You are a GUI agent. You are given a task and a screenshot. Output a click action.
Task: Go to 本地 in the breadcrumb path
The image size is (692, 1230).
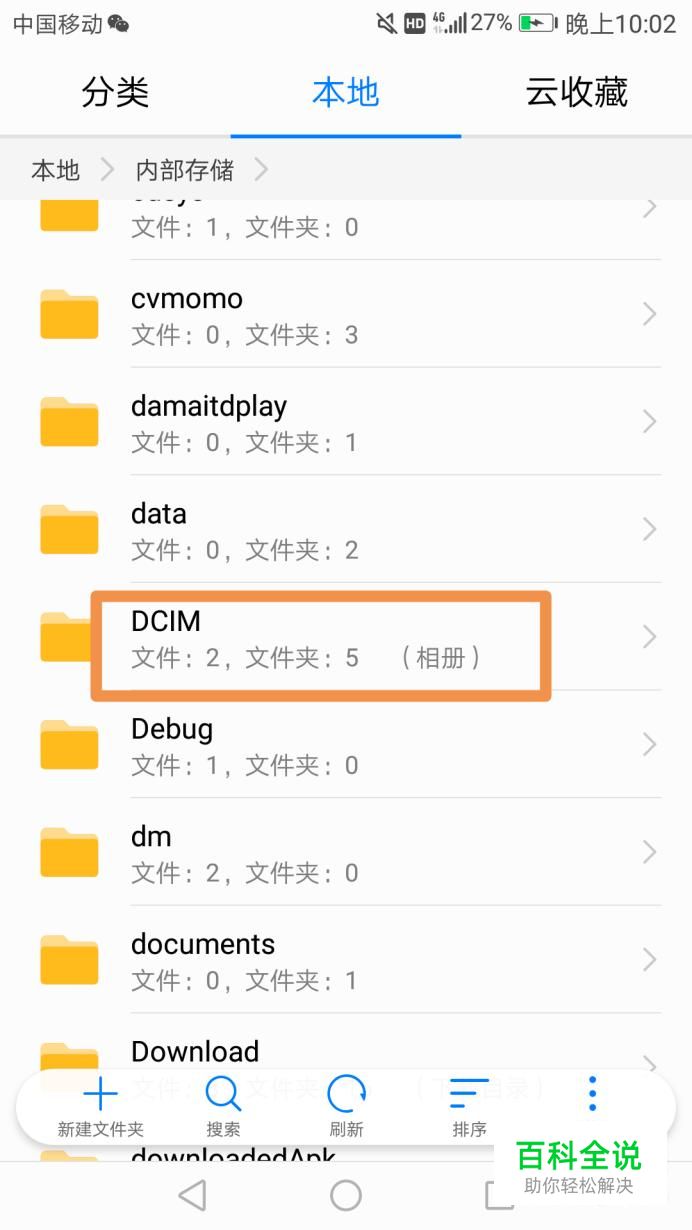click(x=55, y=170)
